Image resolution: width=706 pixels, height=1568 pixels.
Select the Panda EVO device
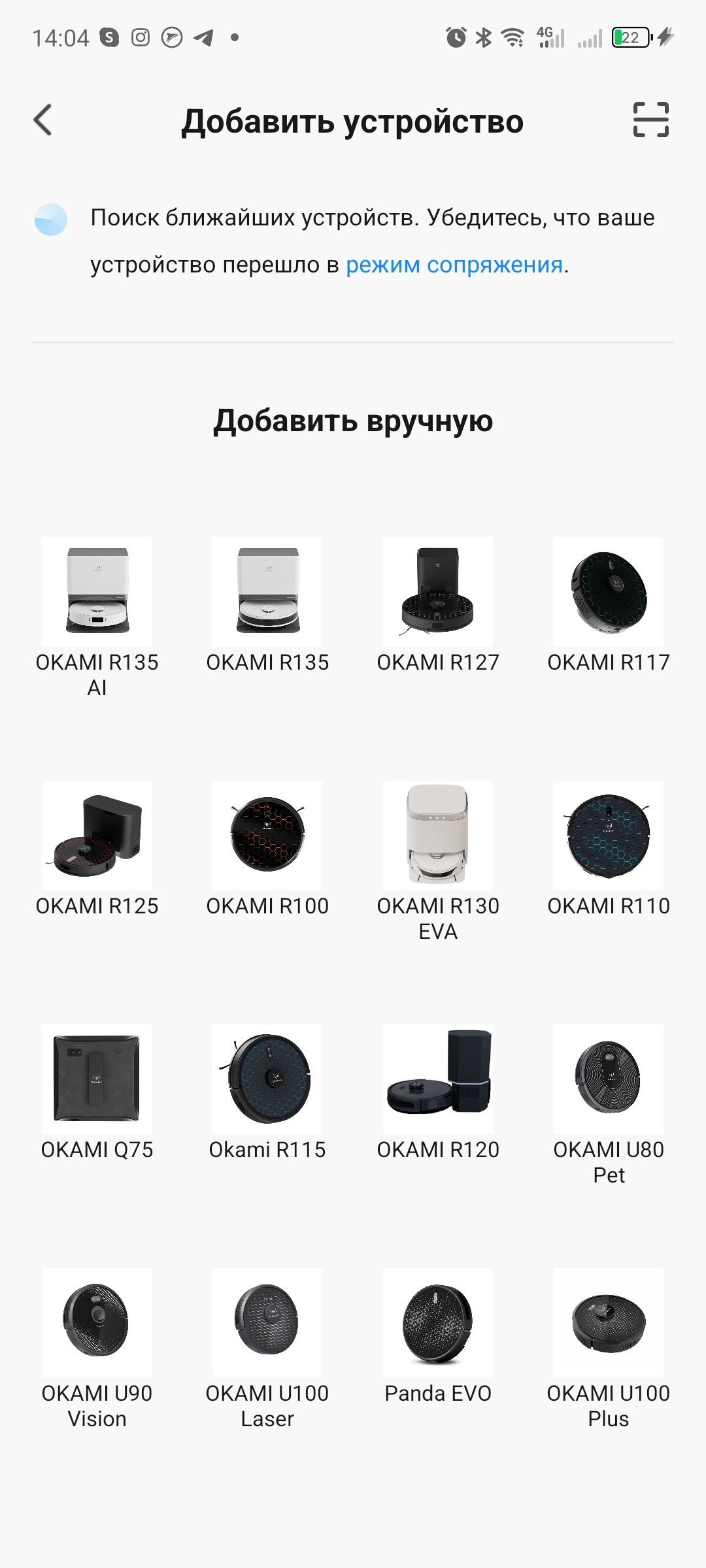click(x=438, y=1324)
